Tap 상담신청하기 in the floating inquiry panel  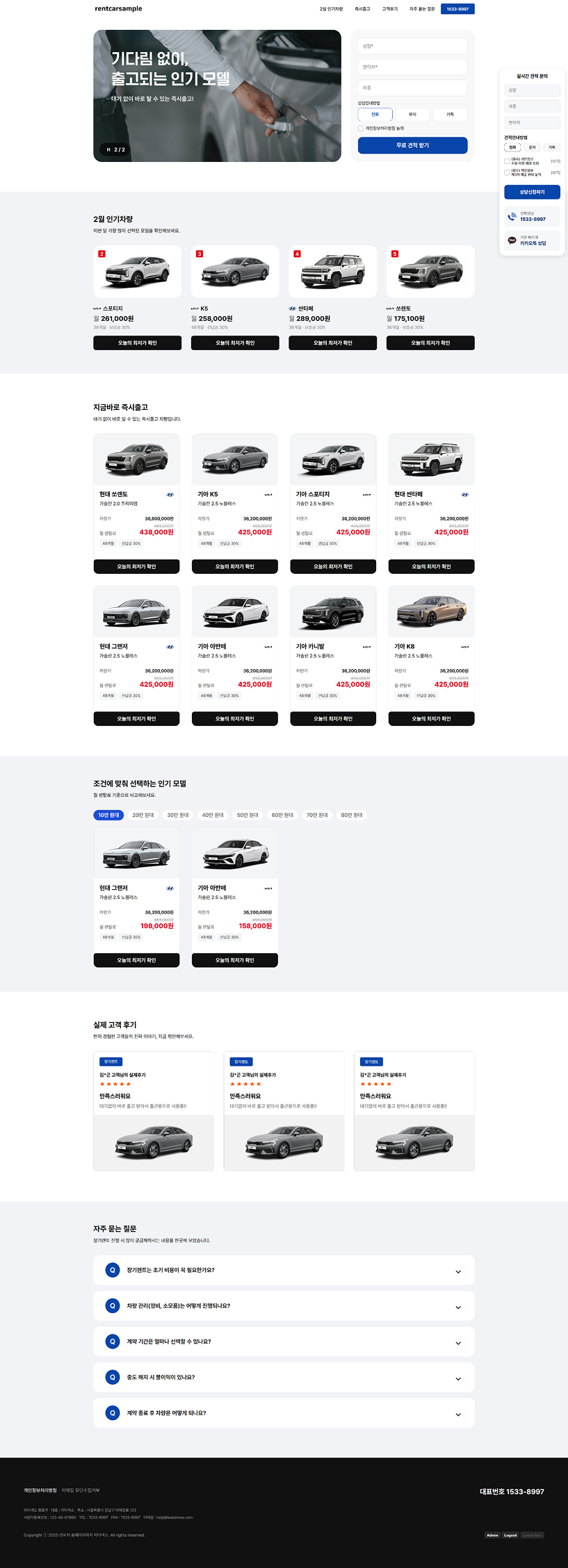pos(532,192)
